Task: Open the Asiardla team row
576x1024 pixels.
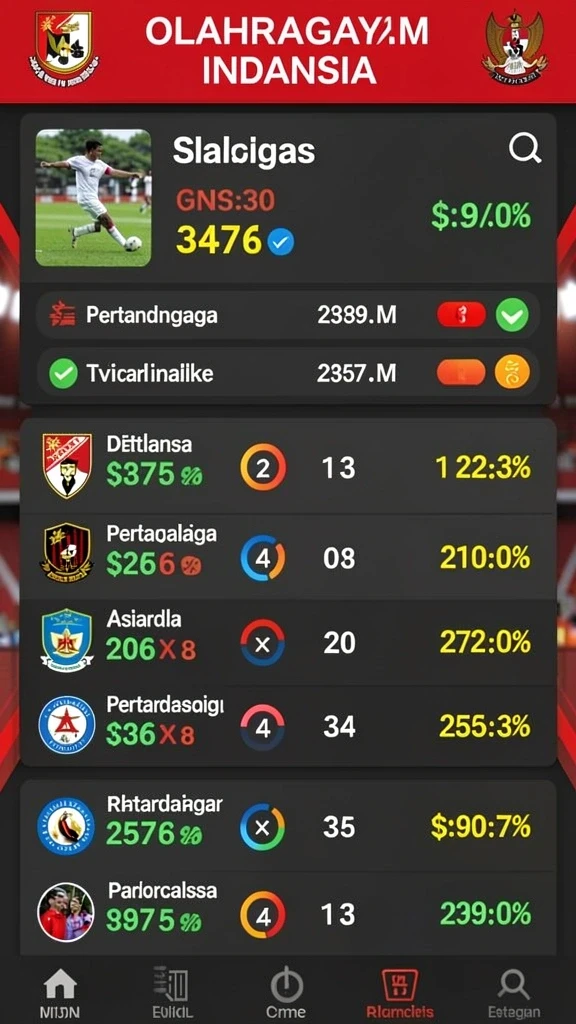Action: click(288, 643)
